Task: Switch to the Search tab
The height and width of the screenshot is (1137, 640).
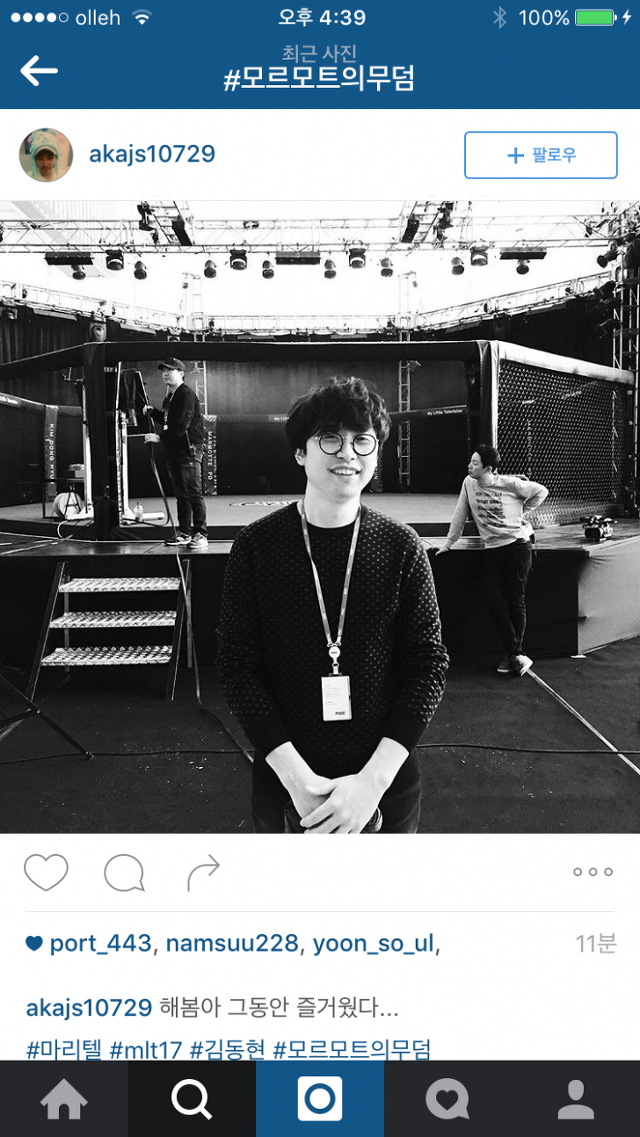Action: tap(192, 1099)
